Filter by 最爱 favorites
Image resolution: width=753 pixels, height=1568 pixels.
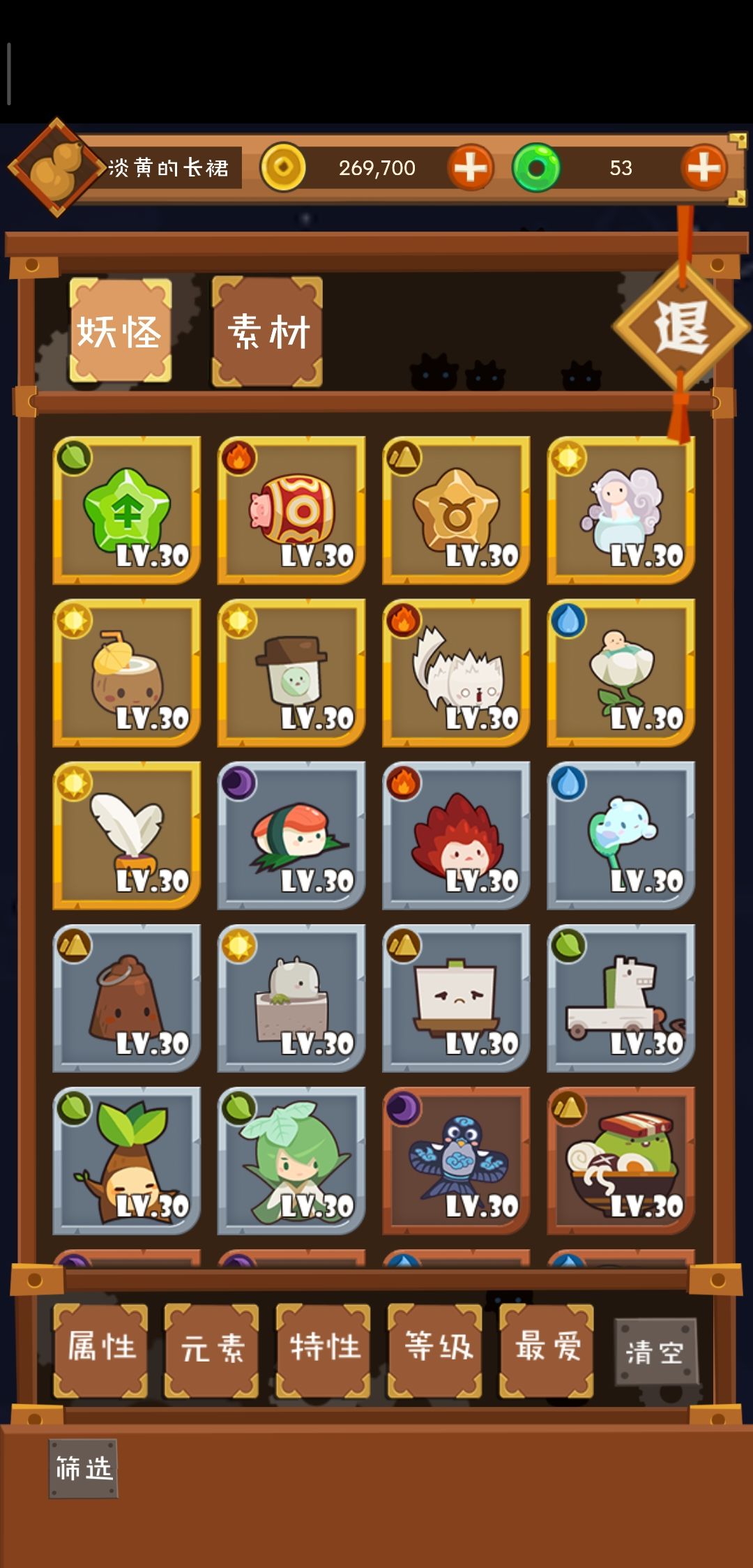click(x=547, y=1350)
